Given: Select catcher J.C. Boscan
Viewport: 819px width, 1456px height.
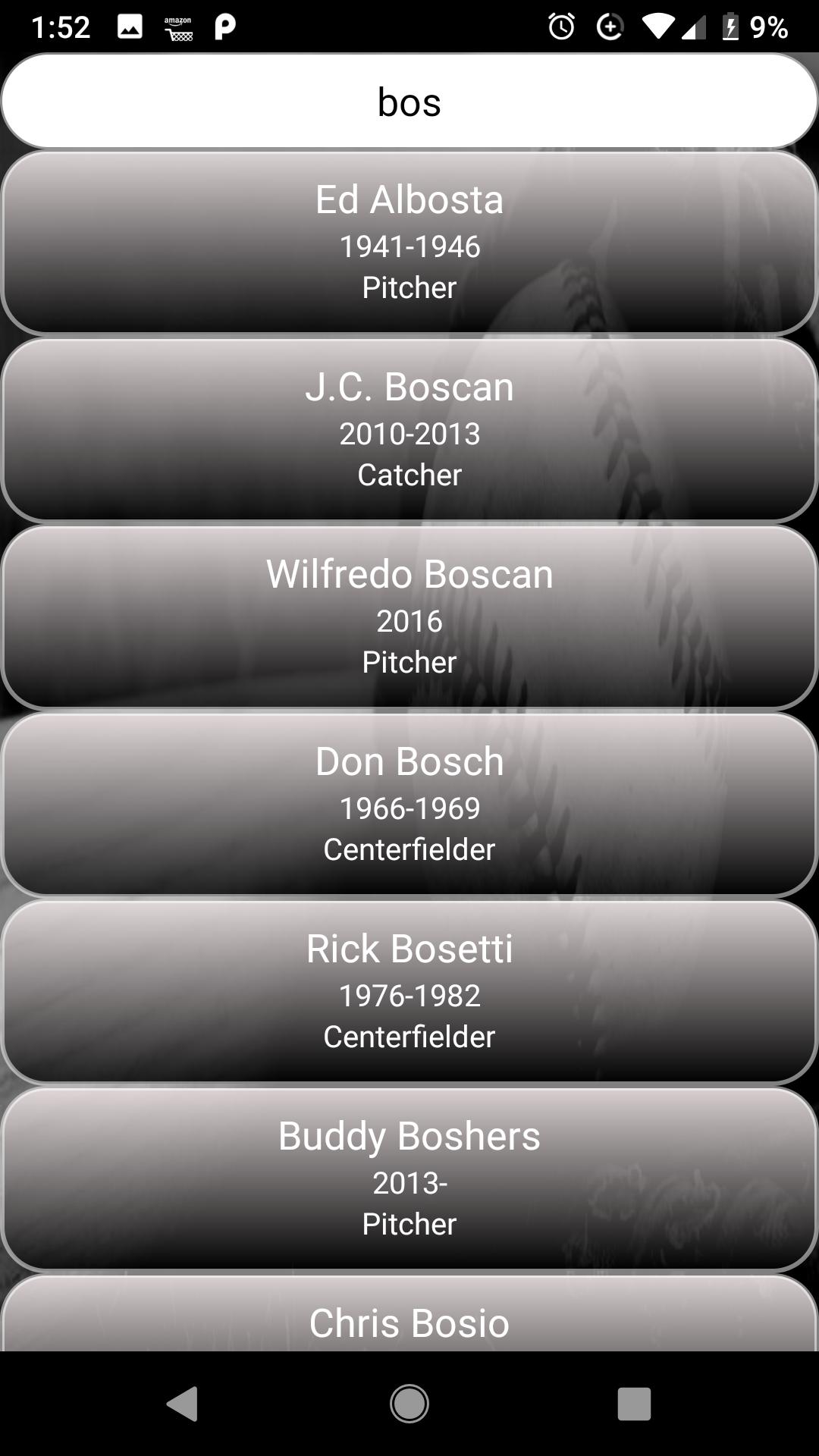Looking at the screenshot, I should (x=409, y=430).
